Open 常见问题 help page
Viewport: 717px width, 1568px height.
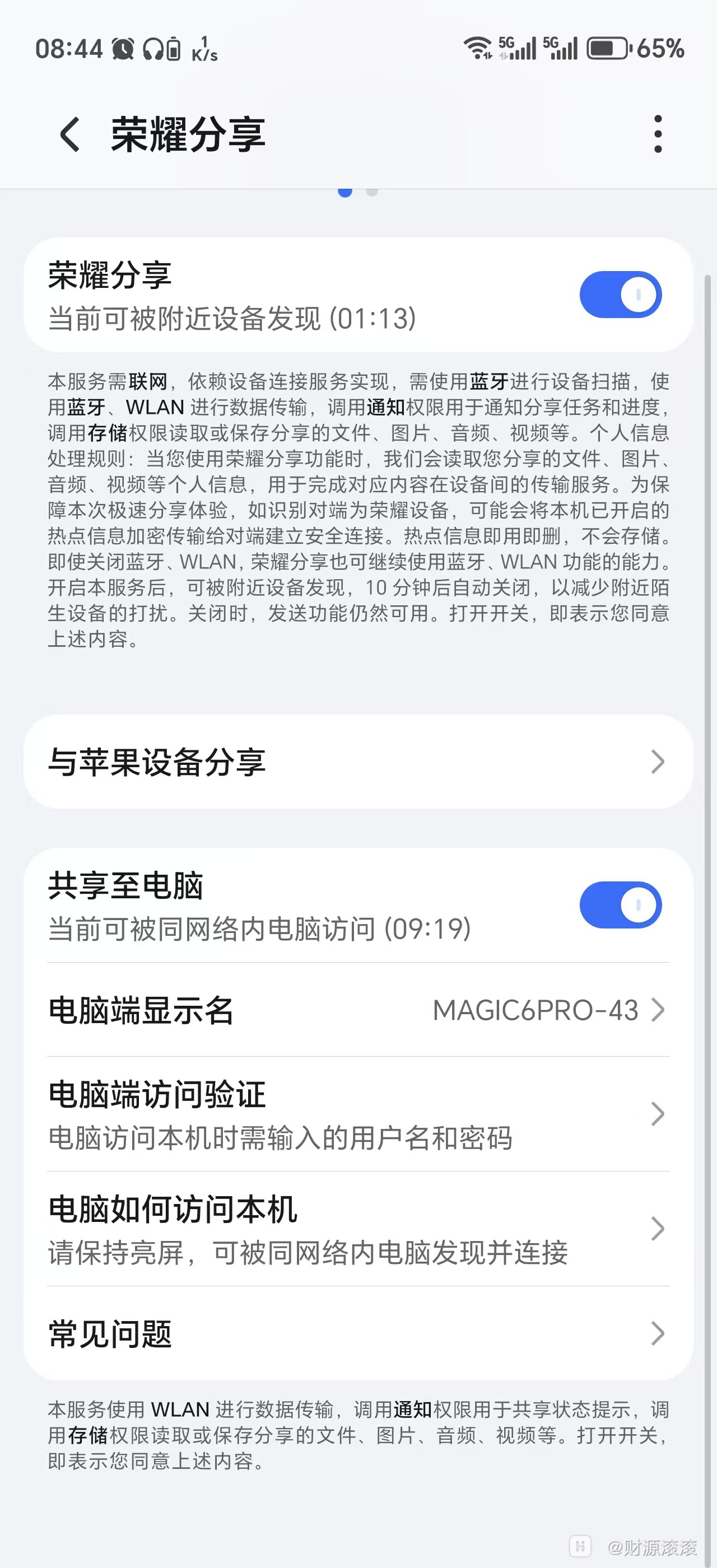(358, 1334)
